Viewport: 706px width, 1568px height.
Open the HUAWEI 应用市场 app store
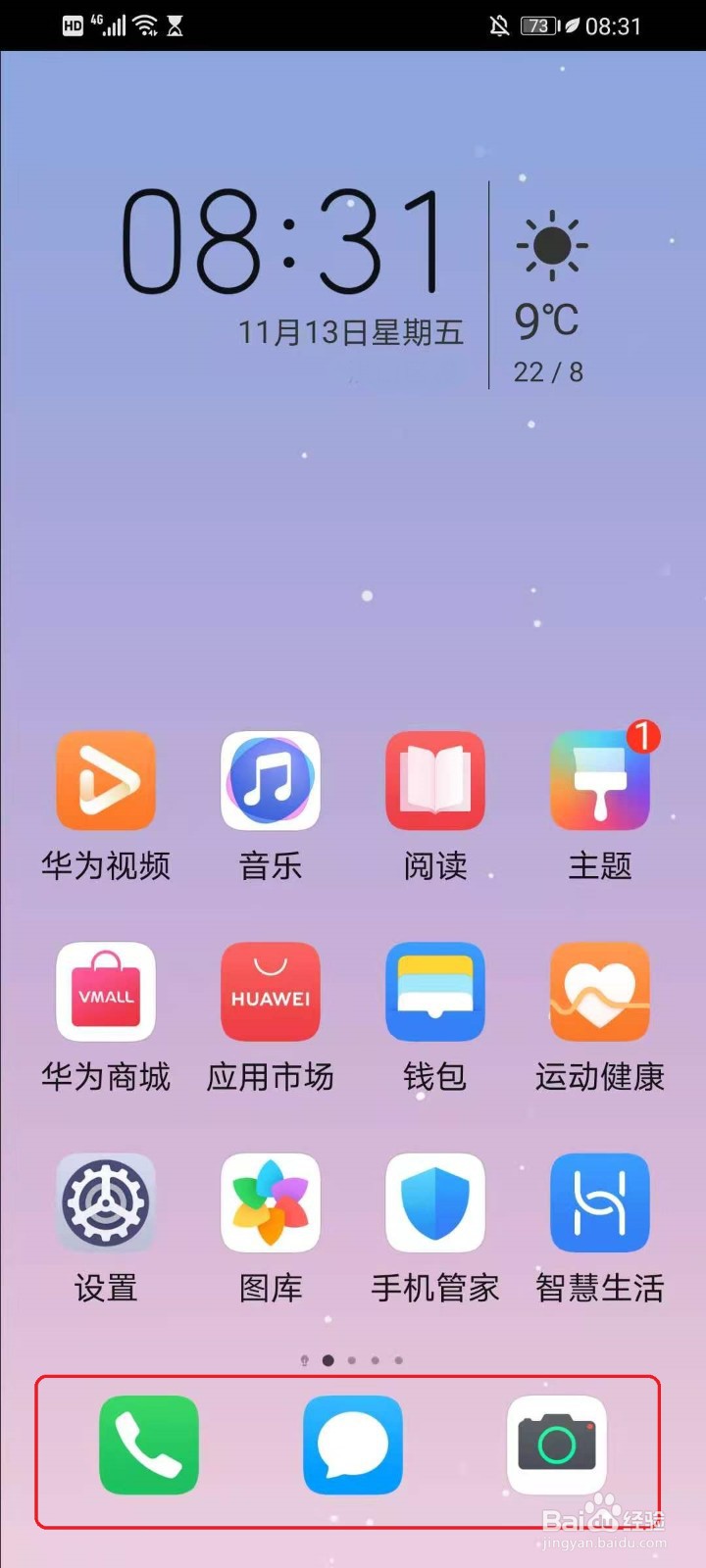[x=271, y=992]
